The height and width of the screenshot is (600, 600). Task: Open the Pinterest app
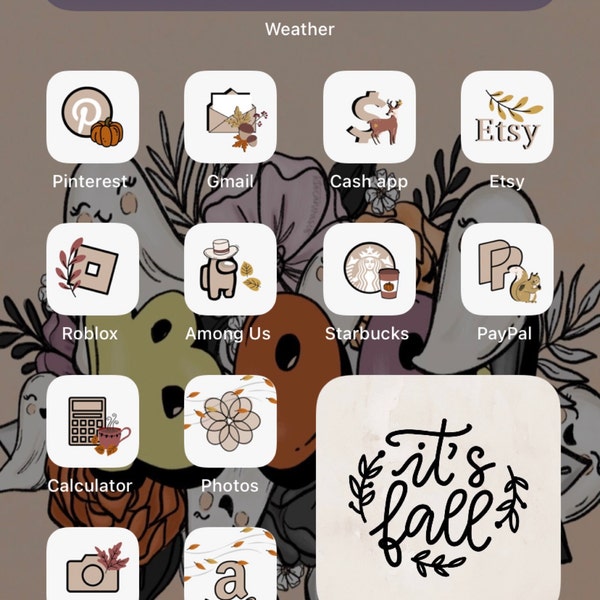click(93, 117)
